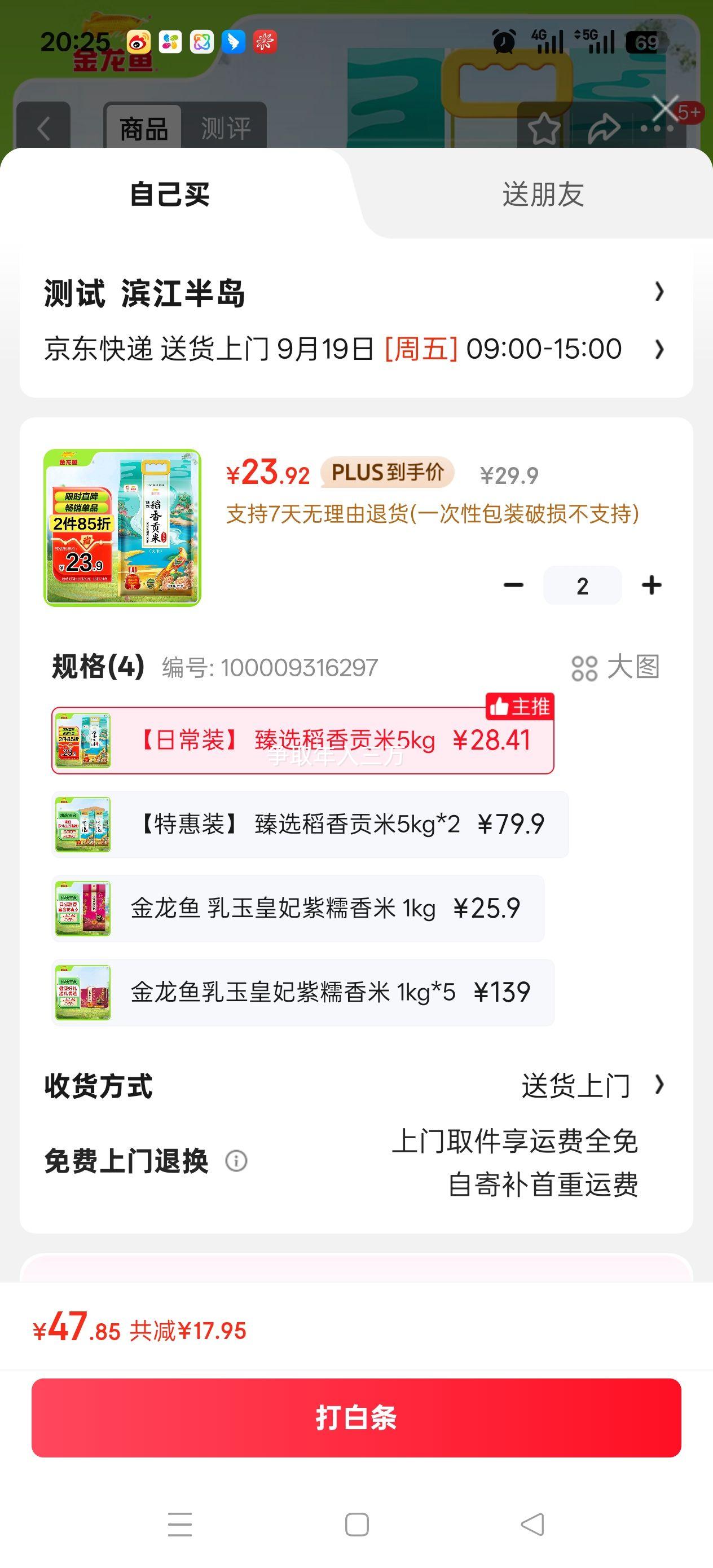Tap the 打白条 payment button

(356, 1419)
